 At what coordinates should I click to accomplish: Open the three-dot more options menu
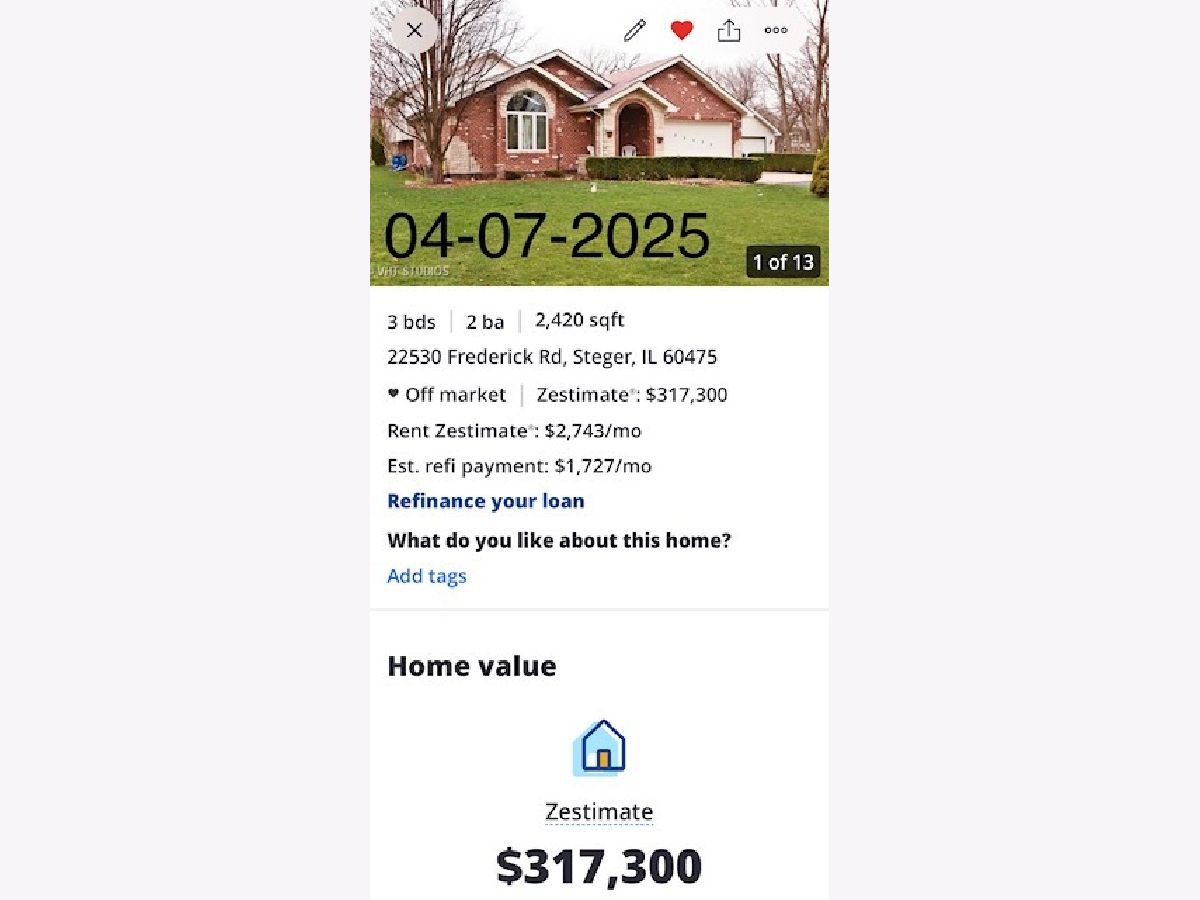tap(776, 31)
